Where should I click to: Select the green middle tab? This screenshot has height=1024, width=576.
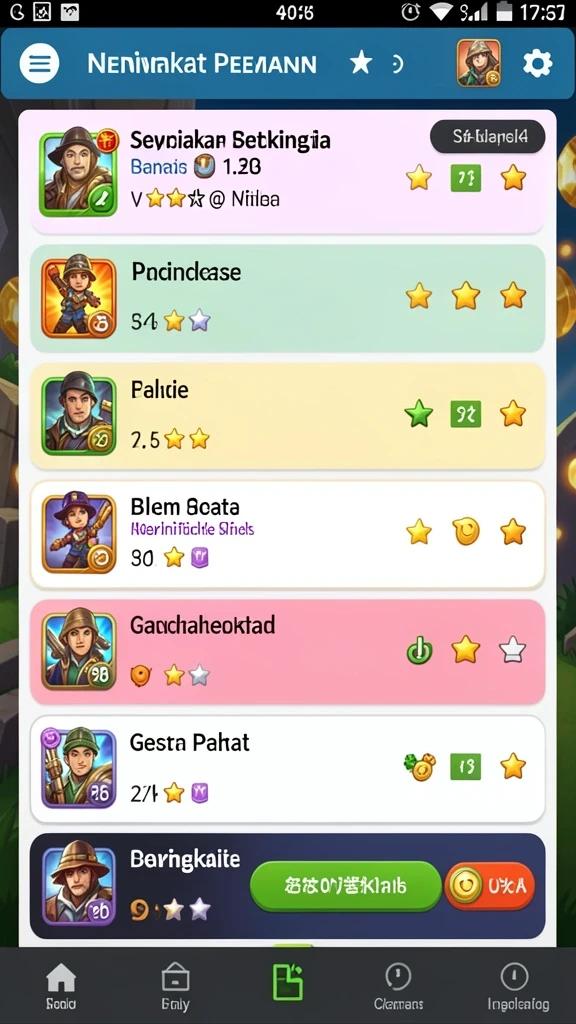point(288,983)
